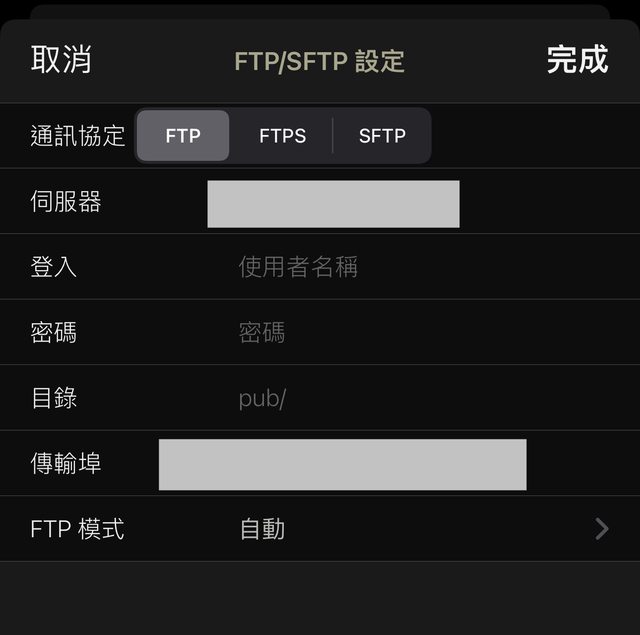640x635 pixels.
Task: Tap the 傳輸埠 port field
Action: 342,464
